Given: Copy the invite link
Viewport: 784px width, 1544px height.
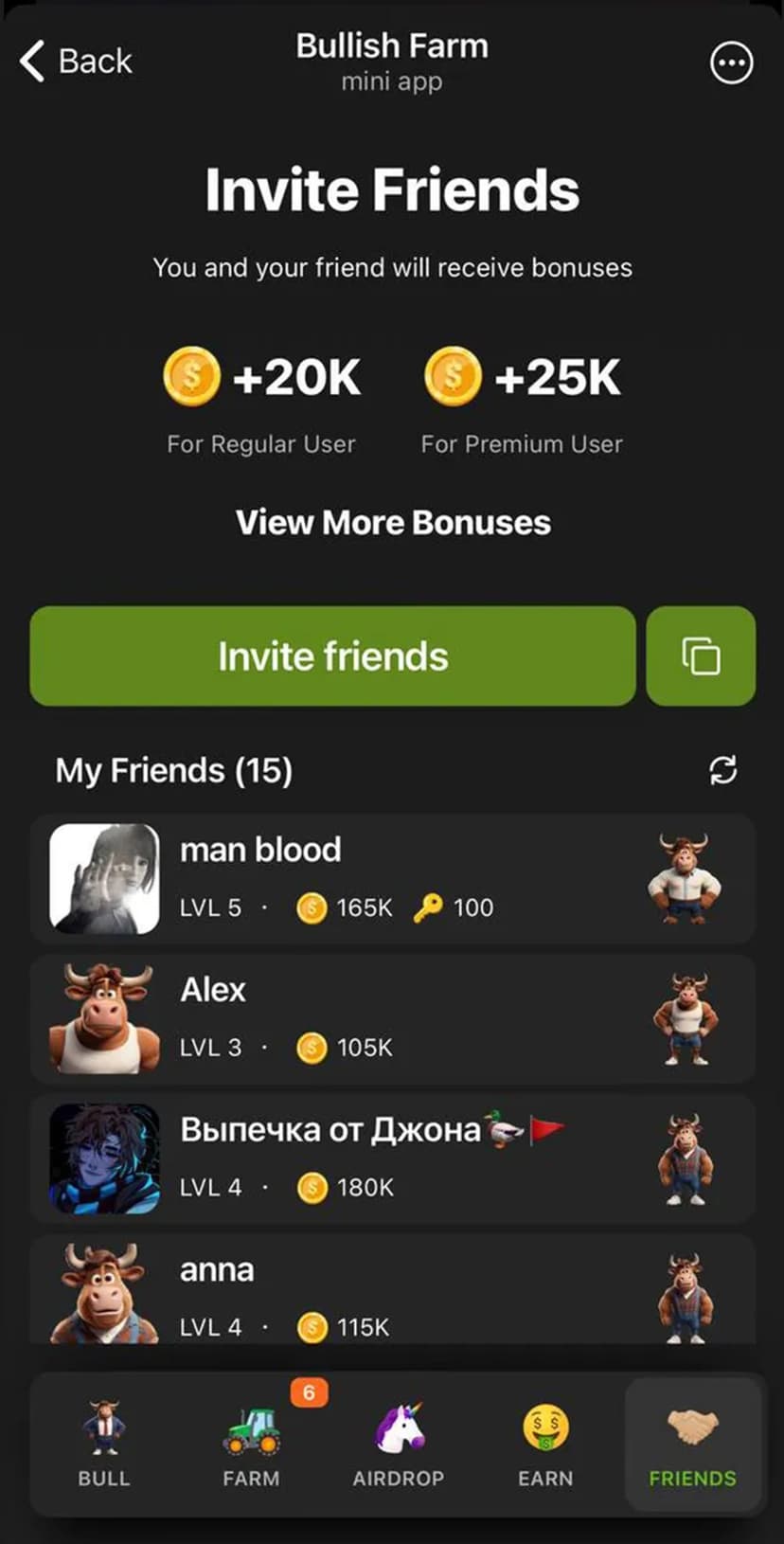Looking at the screenshot, I should pos(701,656).
